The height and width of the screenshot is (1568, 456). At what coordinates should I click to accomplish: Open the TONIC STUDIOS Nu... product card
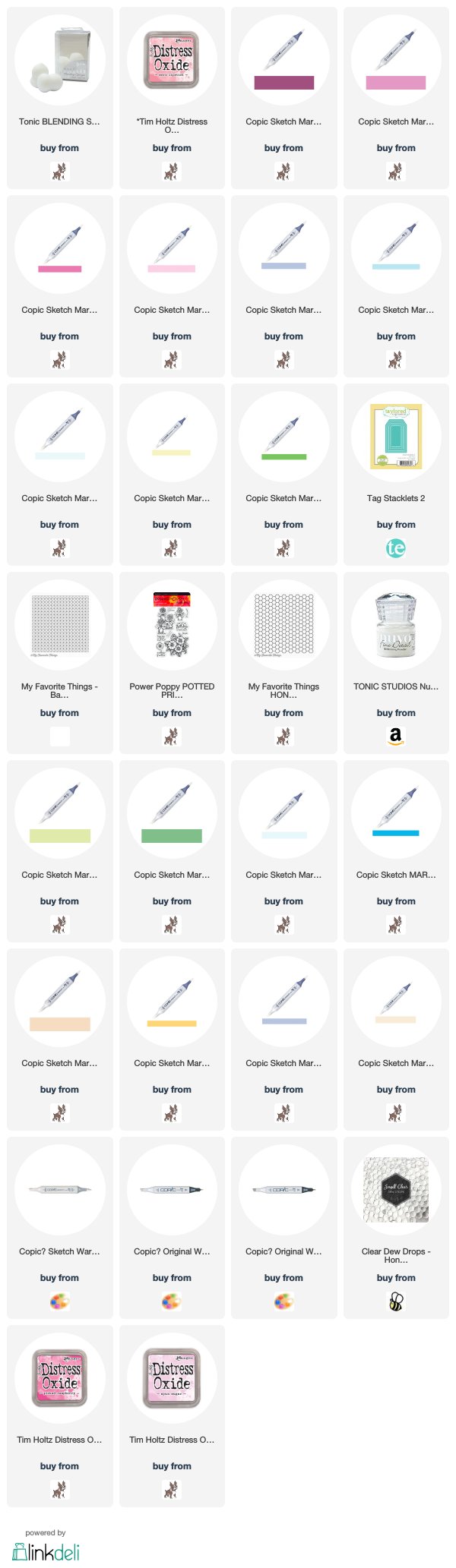pyautogui.click(x=396, y=626)
